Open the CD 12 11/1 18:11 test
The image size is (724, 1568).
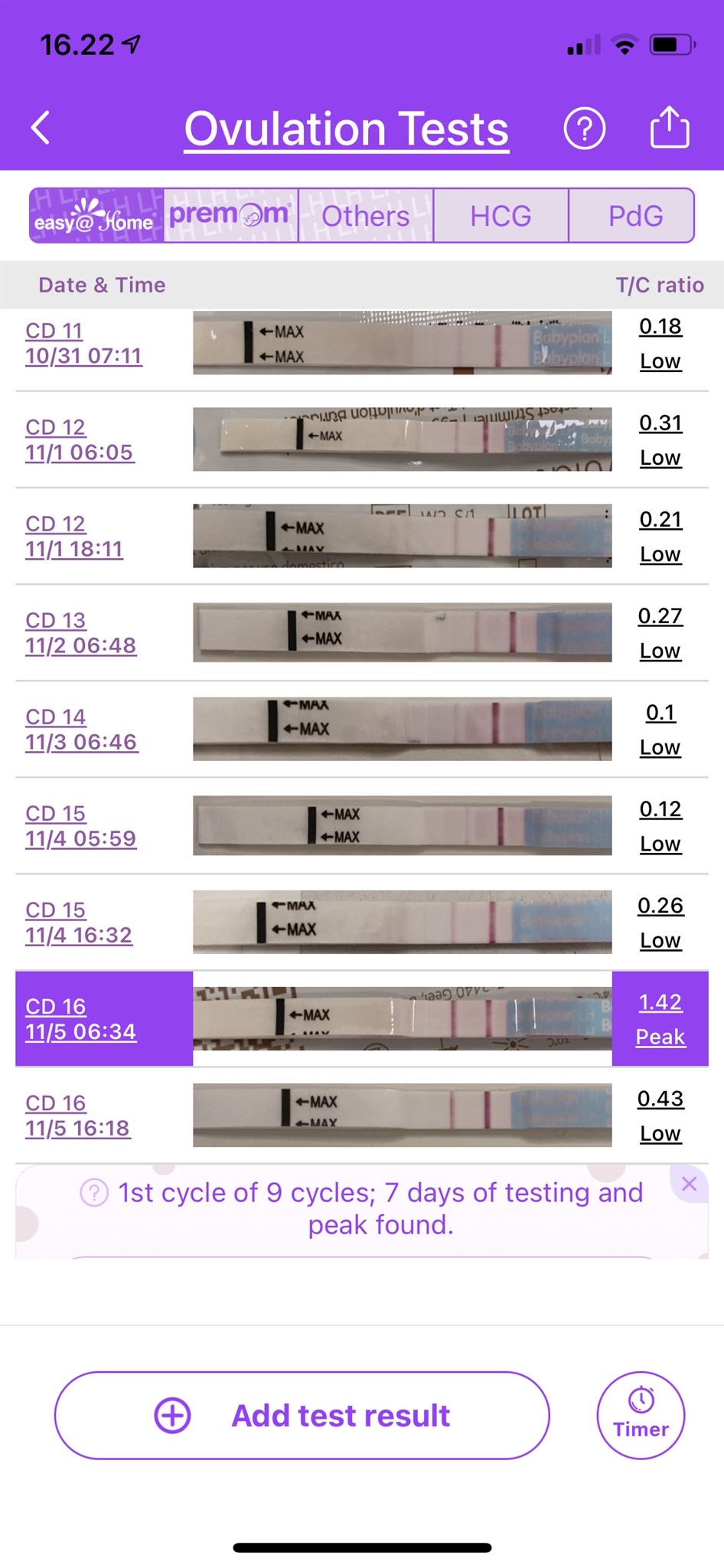coord(74,536)
